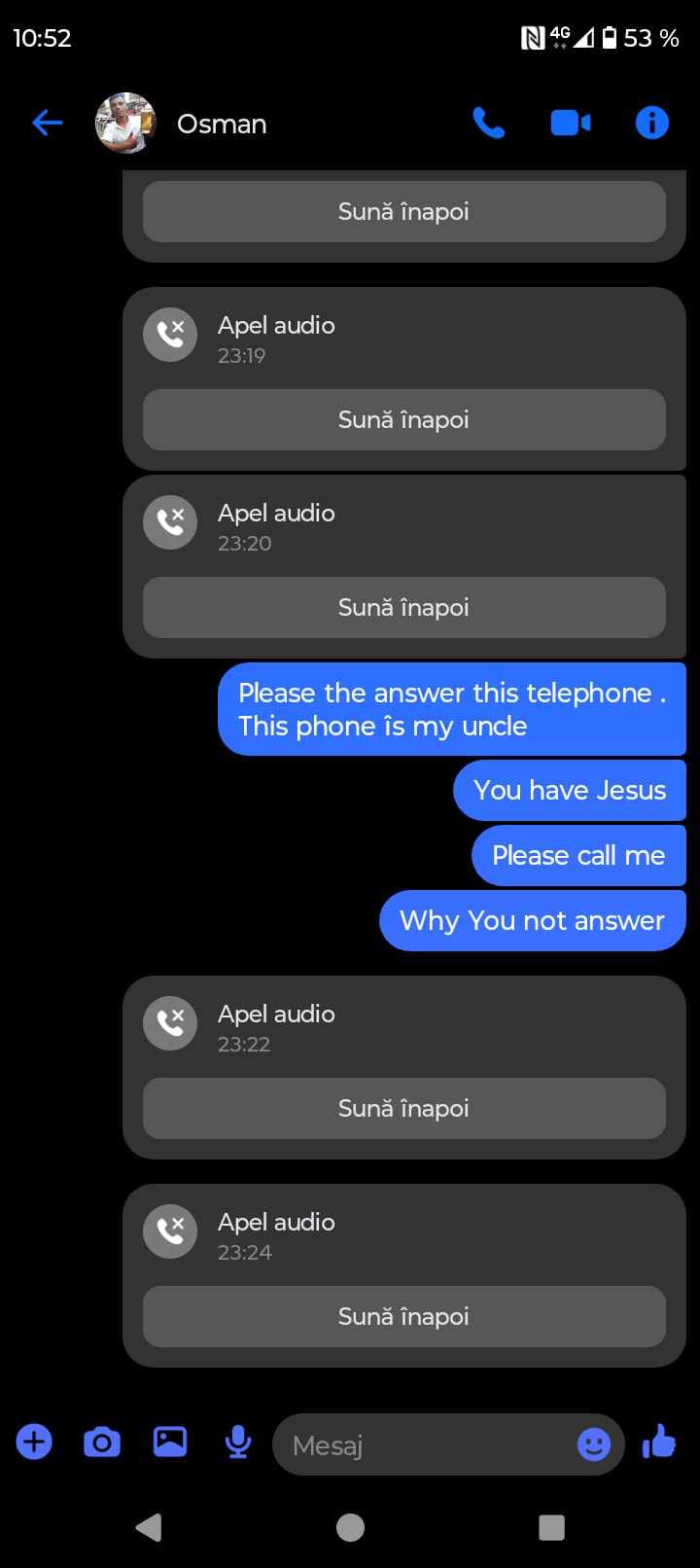Open Osman's profile picture
700x1568 pixels.
[x=125, y=124]
